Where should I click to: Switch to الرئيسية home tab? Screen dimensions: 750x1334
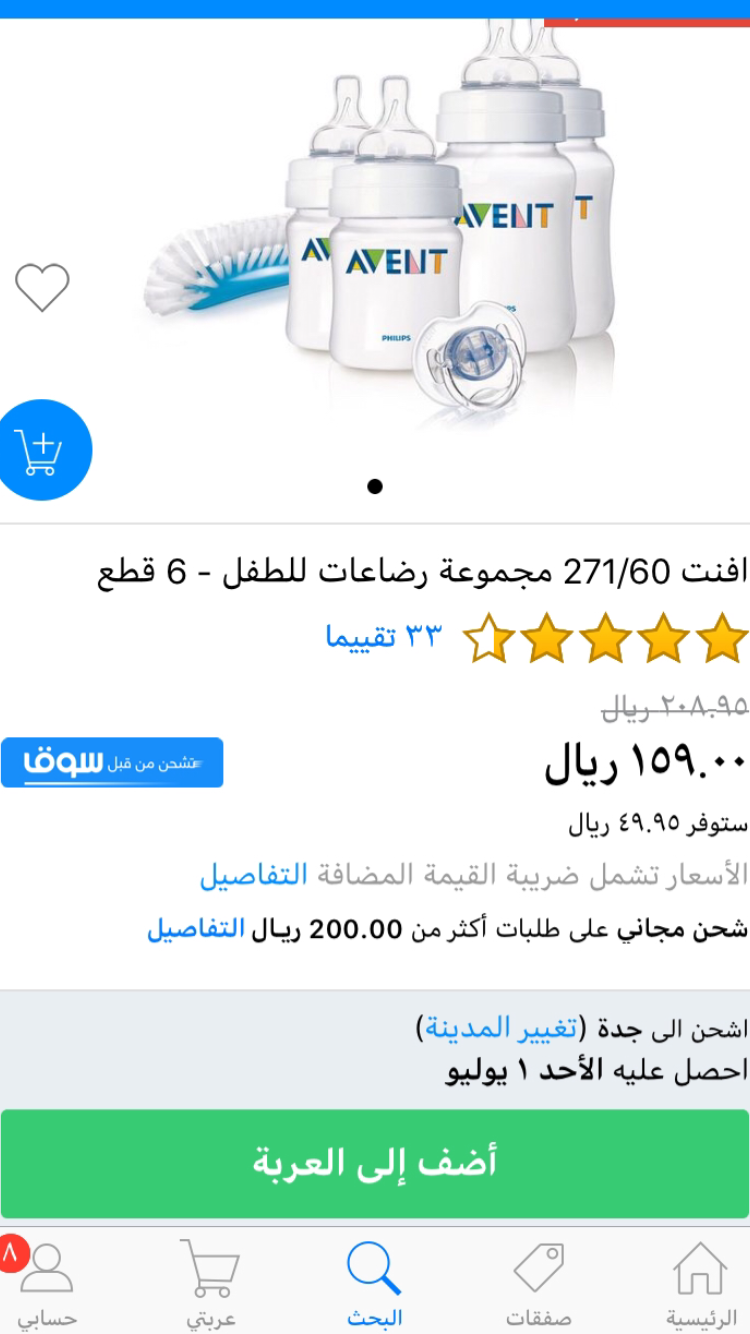(700, 1284)
